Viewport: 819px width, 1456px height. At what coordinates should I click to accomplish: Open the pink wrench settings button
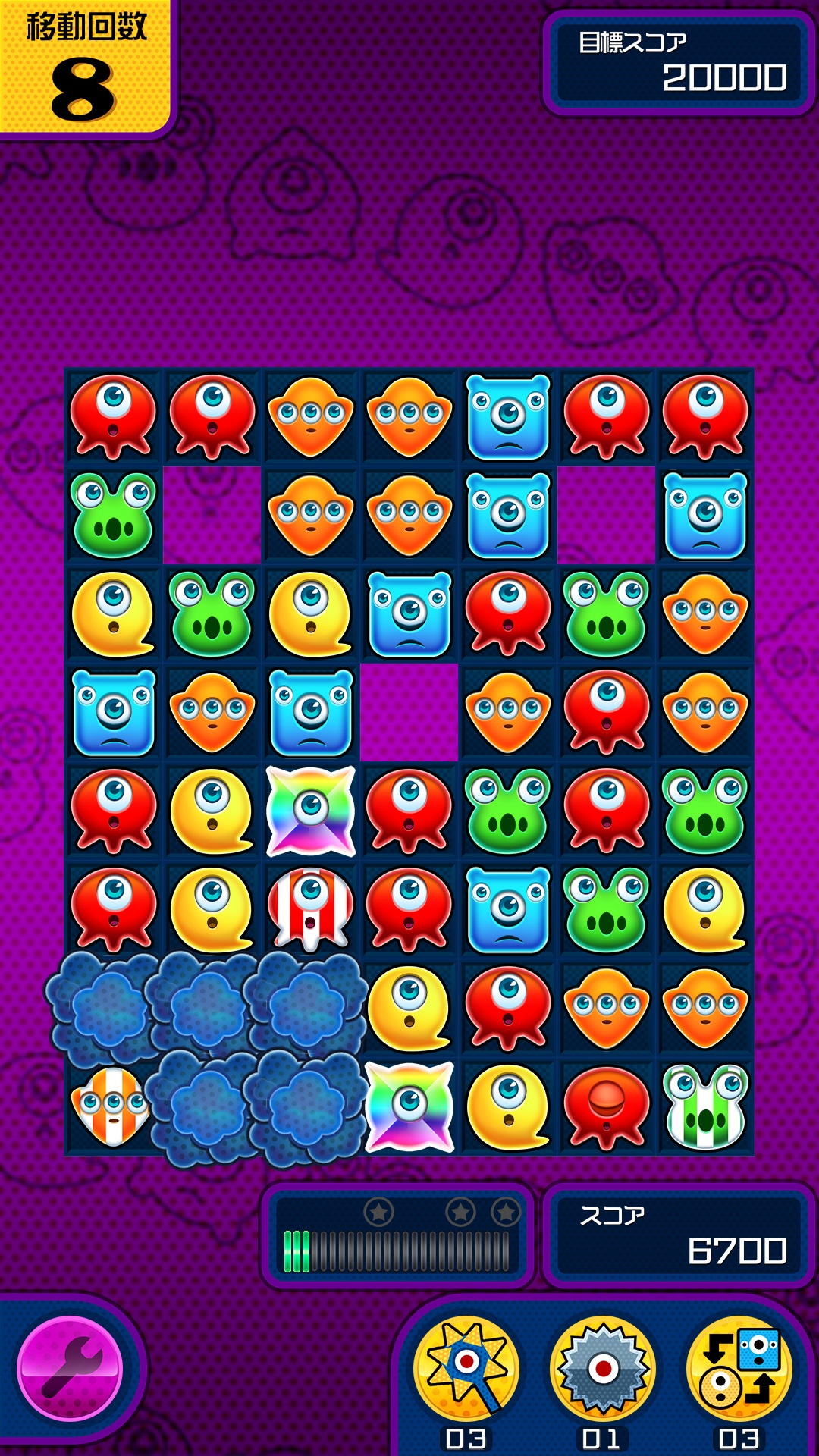[70, 1369]
